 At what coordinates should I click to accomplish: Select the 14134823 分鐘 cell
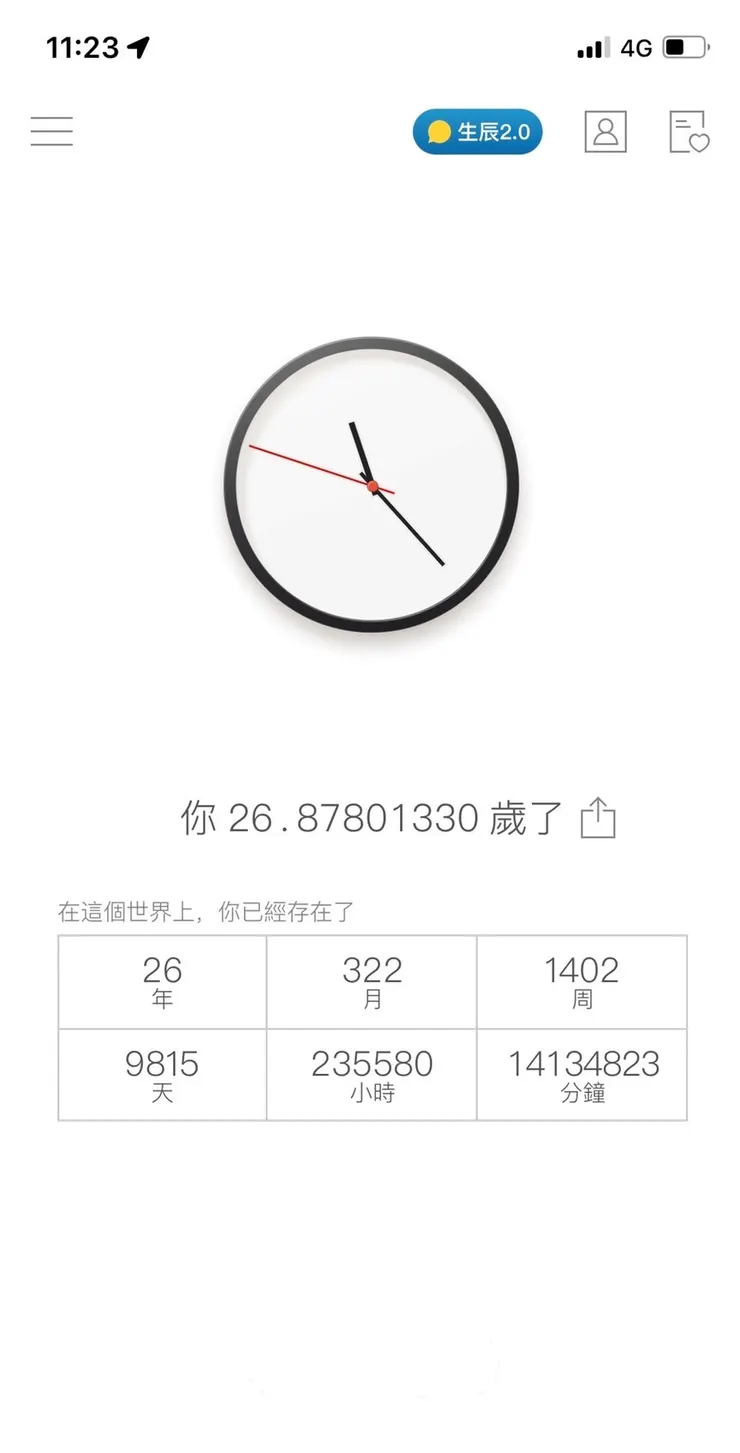click(583, 1073)
